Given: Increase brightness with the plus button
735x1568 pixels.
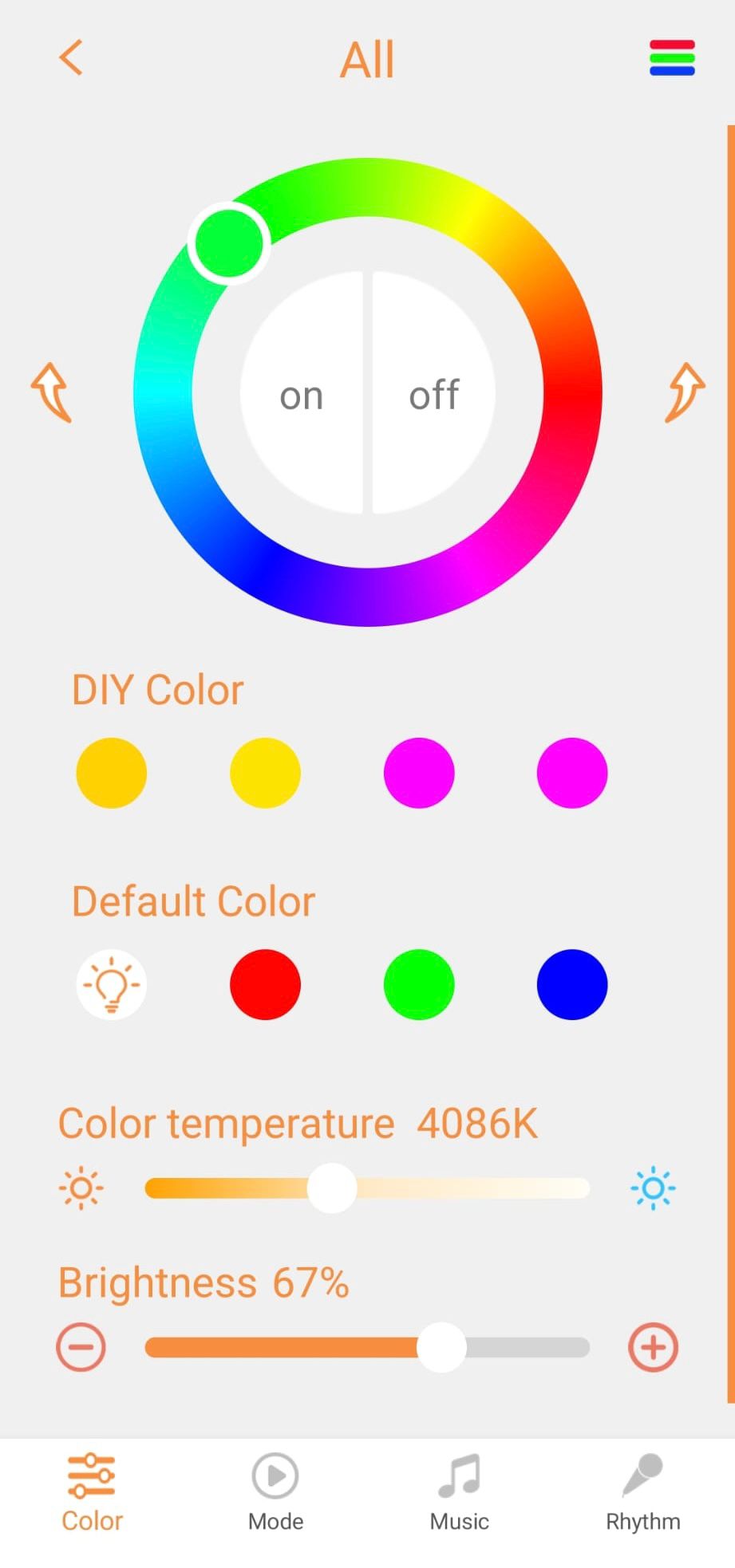Looking at the screenshot, I should pyautogui.click(x=653, y=1347).
